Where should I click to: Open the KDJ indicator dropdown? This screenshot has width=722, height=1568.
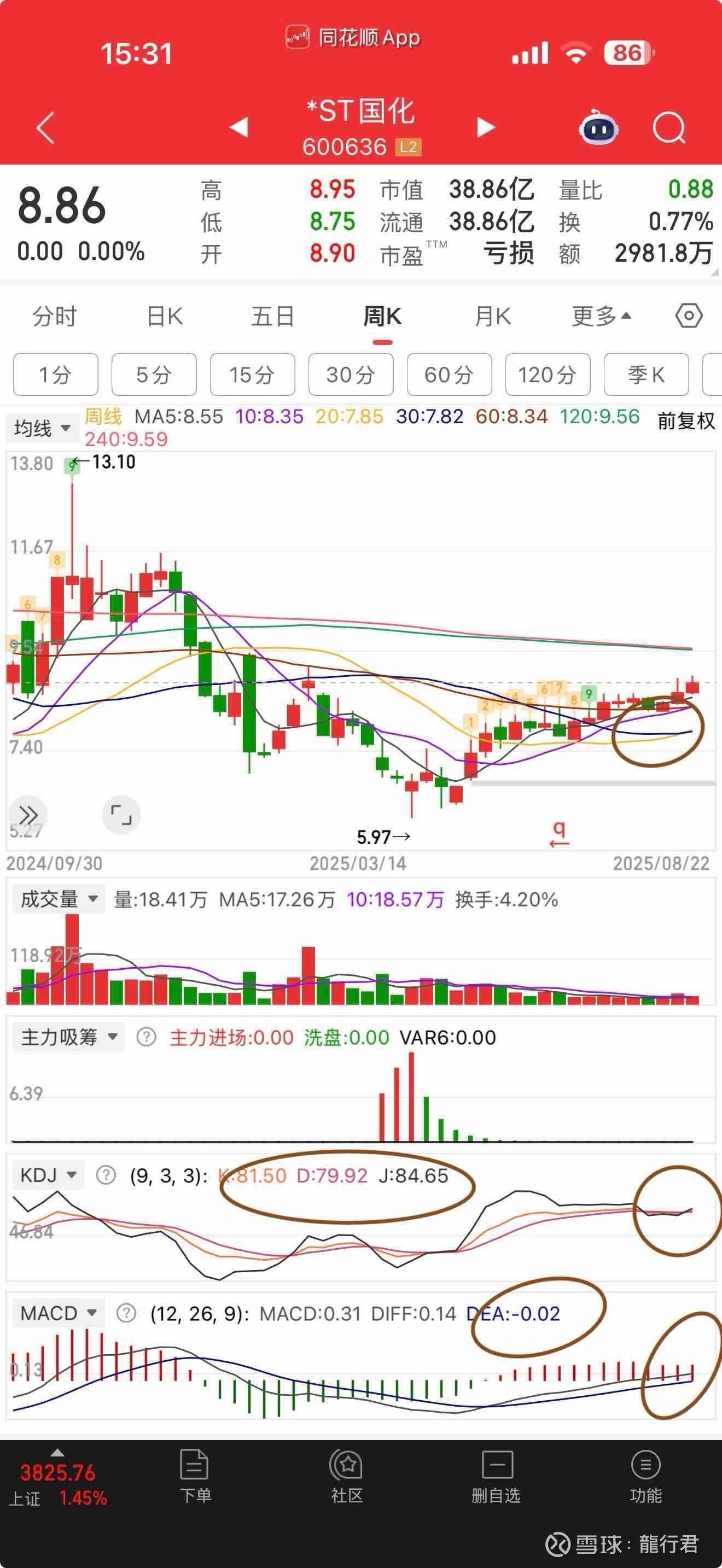48,1175
